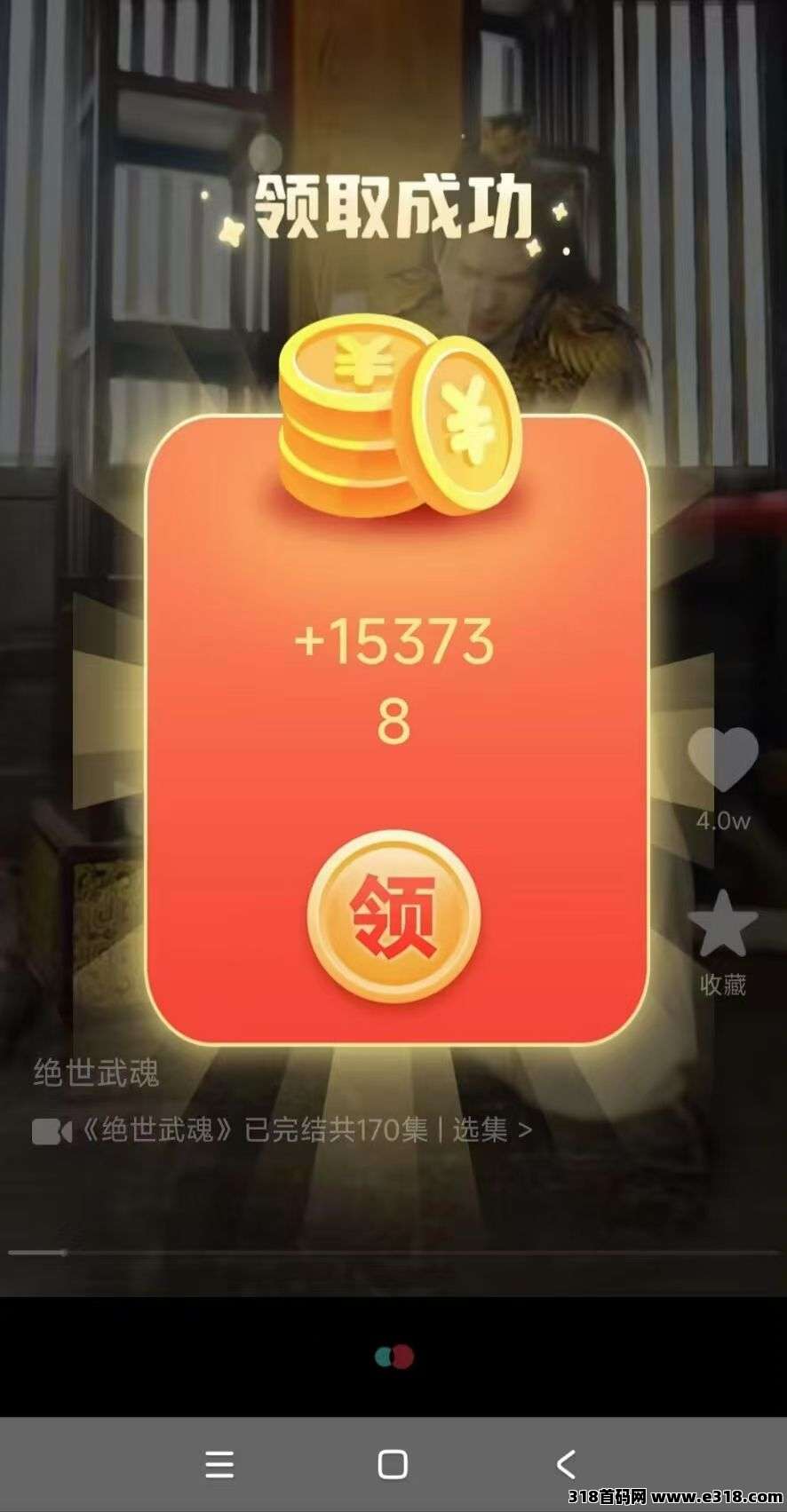Tap the system back button
Screen dimensions: 787x1512
[566, 1464]
